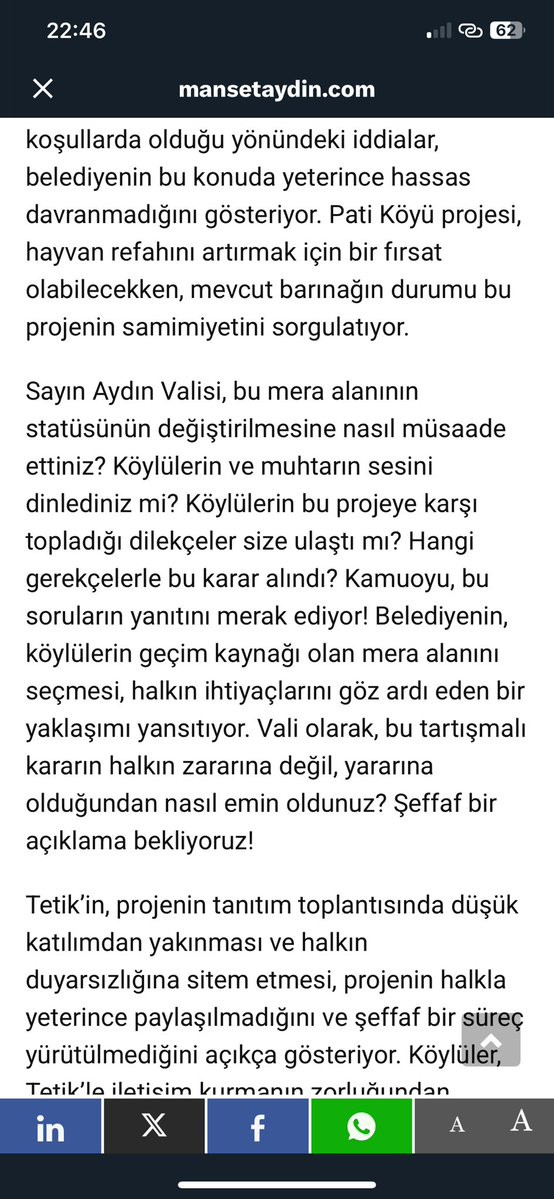Share the article on LinkedIn

pyautogui.click(x=51, y=1126)
